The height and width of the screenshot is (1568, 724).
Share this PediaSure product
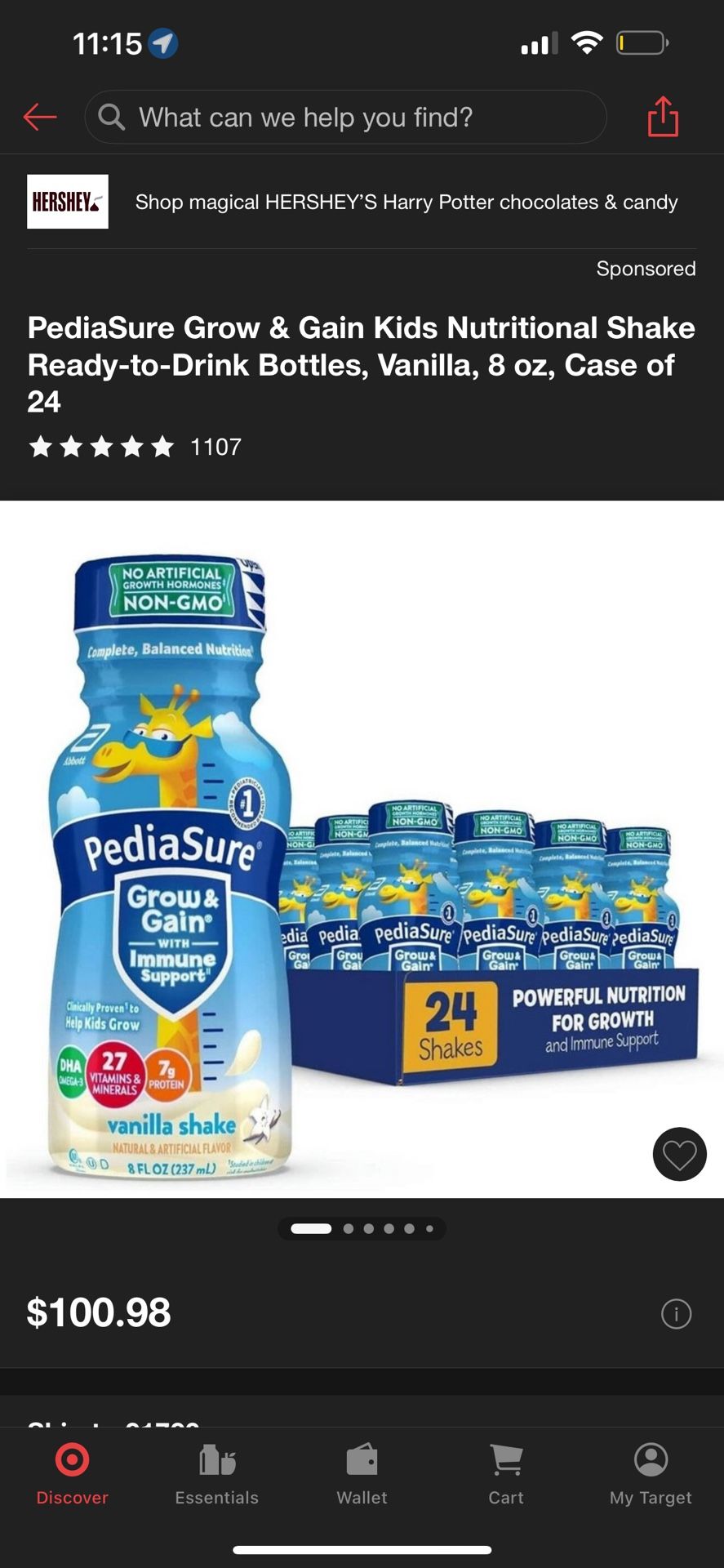click(x=663, y=117)
